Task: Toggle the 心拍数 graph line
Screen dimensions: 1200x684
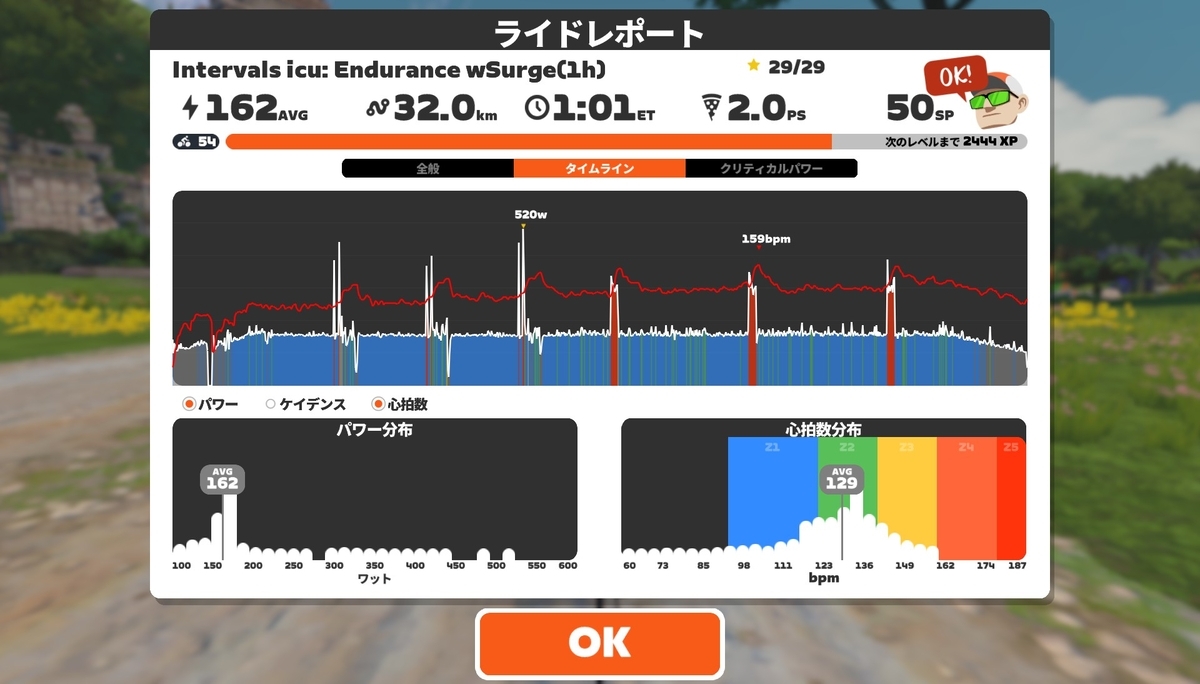Action: [x=400, y=405]
